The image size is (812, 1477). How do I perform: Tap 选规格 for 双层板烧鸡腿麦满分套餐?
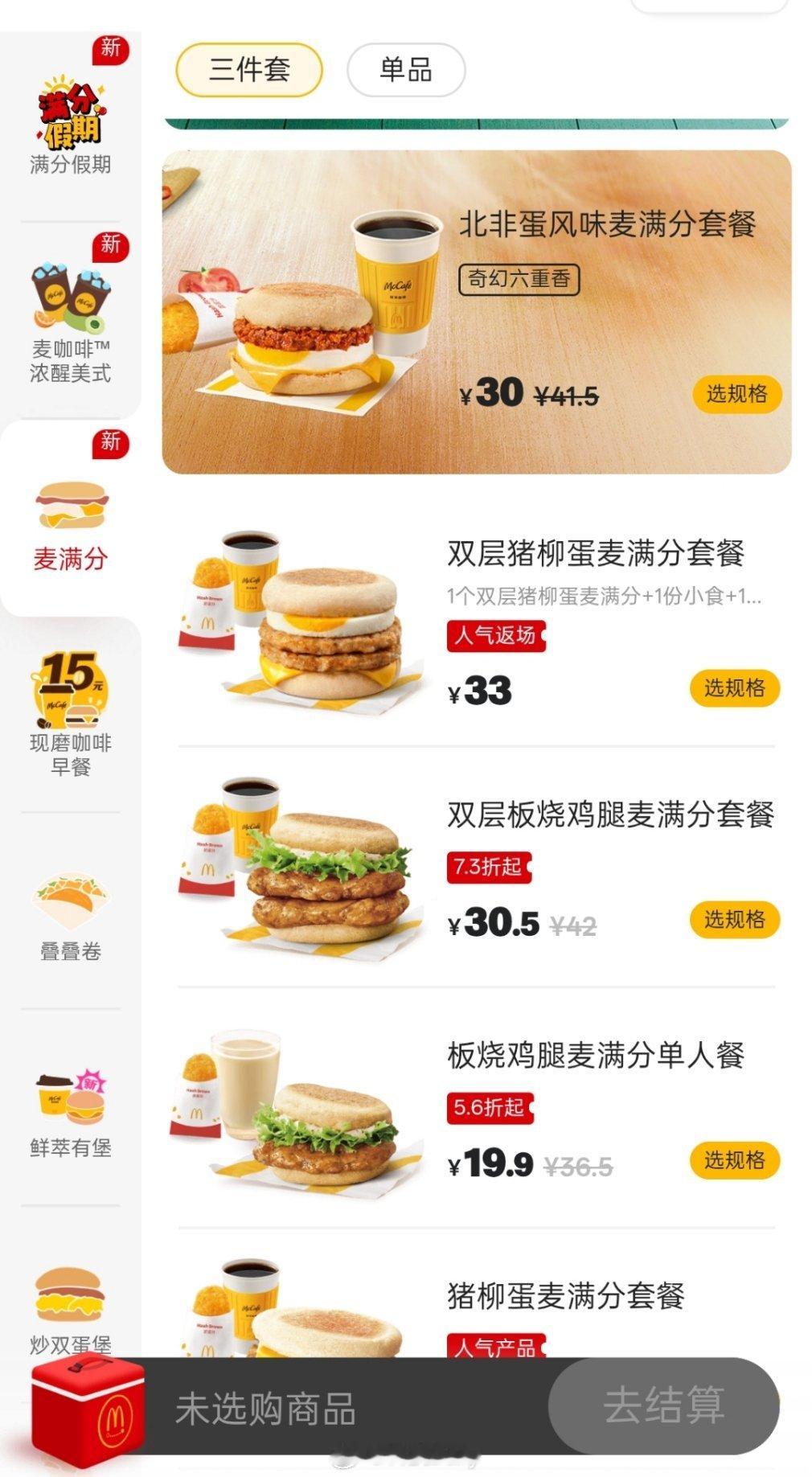point(735,920)
